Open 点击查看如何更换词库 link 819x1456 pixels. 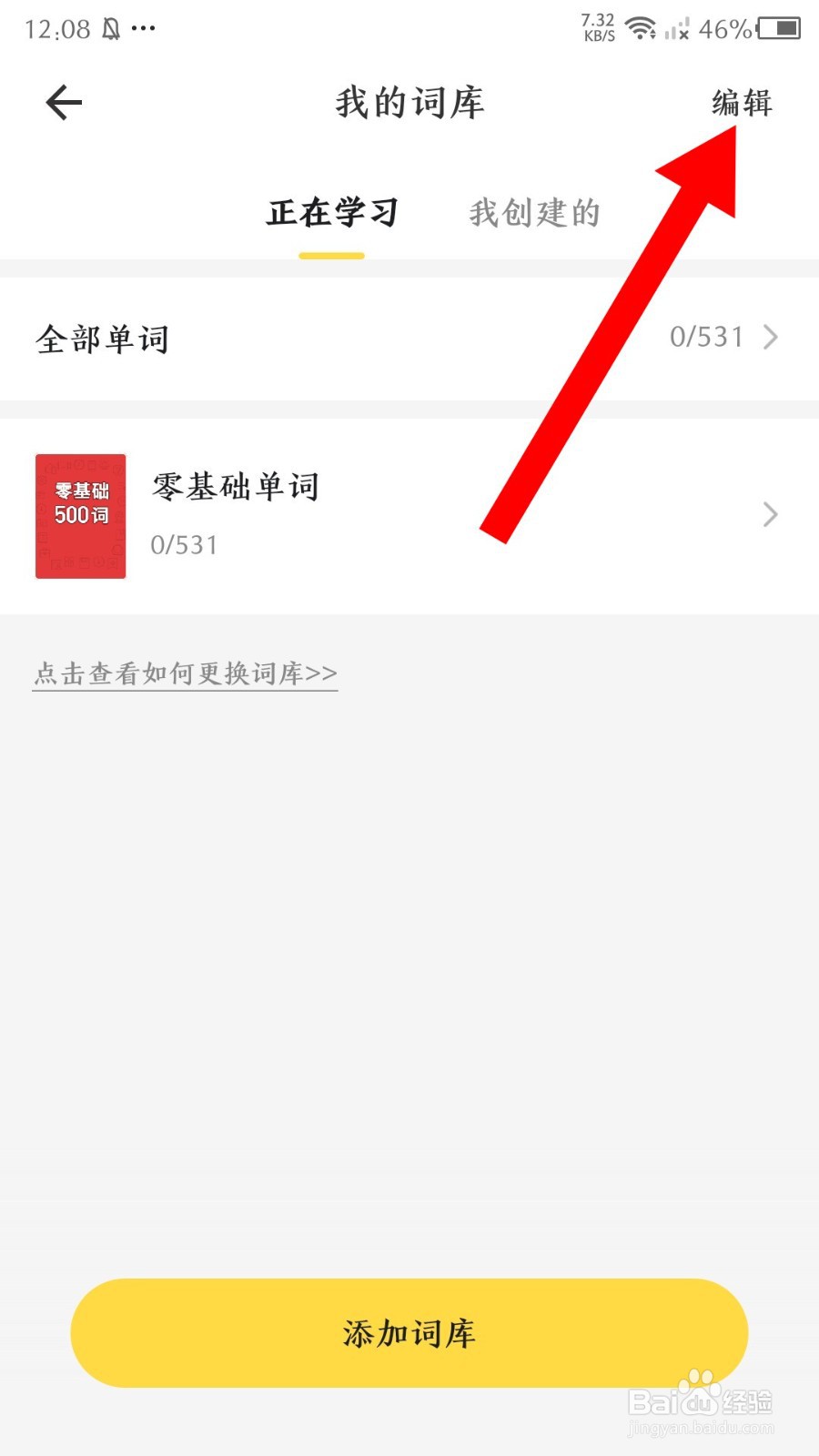pos(183,673)
